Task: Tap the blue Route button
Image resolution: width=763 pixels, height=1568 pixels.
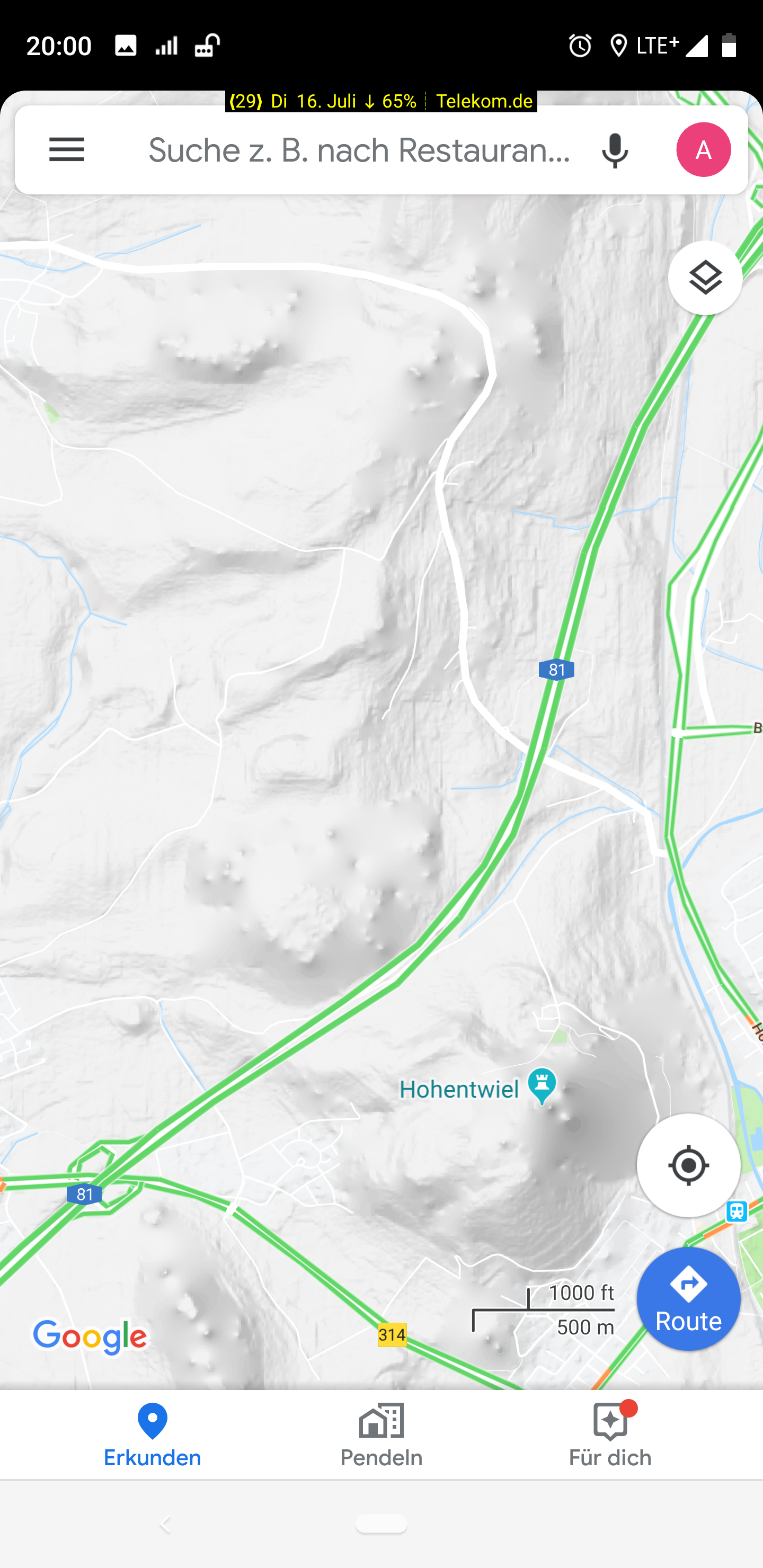Action: (x=688, y=1299)
